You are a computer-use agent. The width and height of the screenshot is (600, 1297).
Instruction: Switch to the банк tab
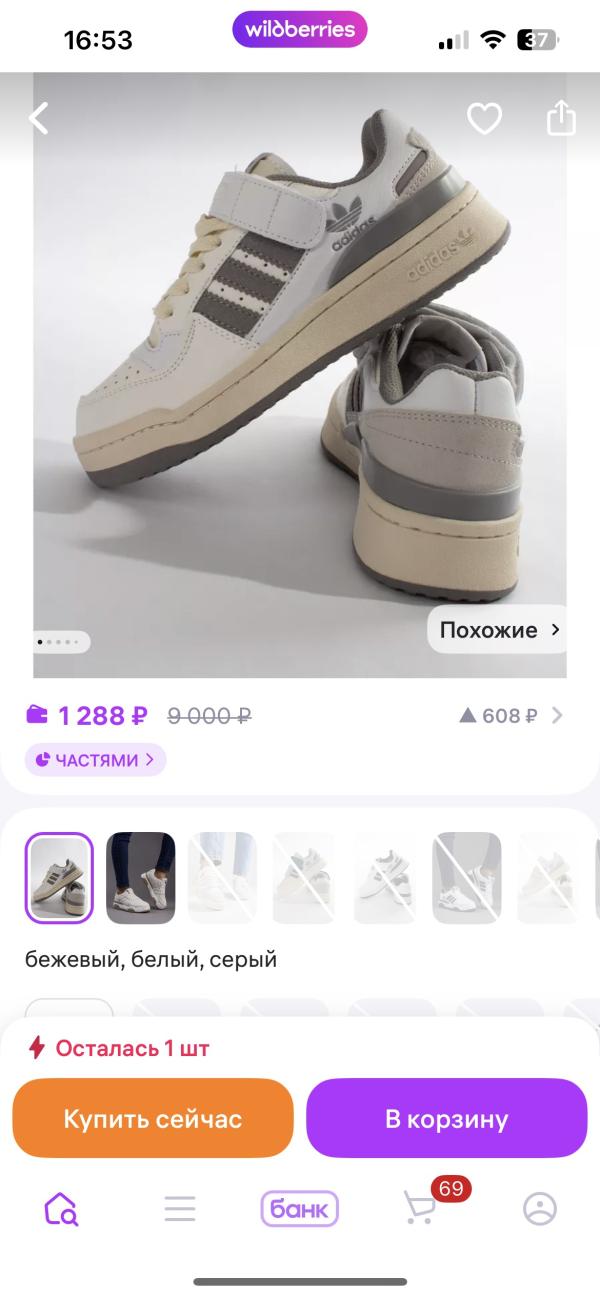tap(300, 1209)
